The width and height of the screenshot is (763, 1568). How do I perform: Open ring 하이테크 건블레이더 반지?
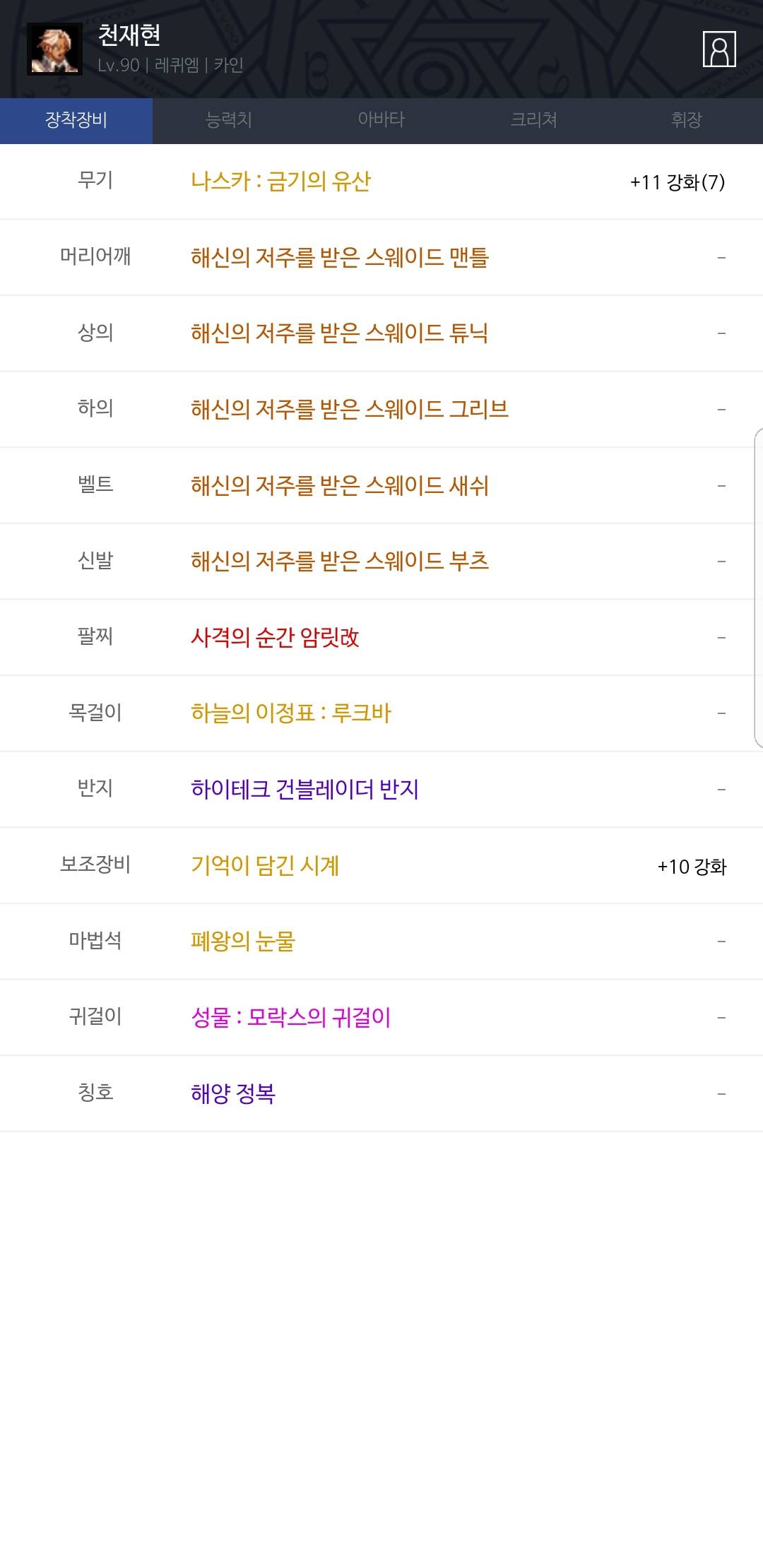[x=304, y=790]
